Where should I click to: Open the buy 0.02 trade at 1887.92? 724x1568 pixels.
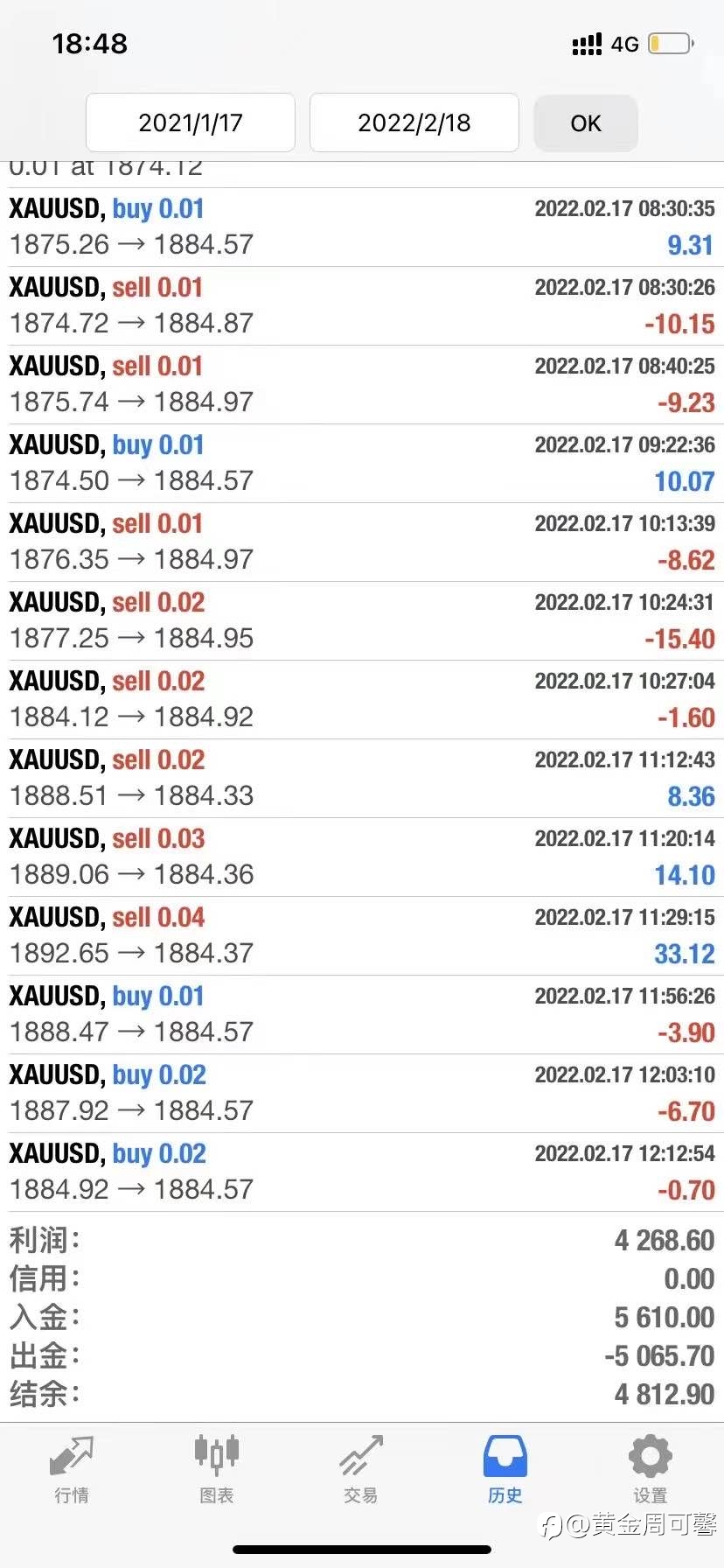pyautogui.click(x=362, y=1094)
